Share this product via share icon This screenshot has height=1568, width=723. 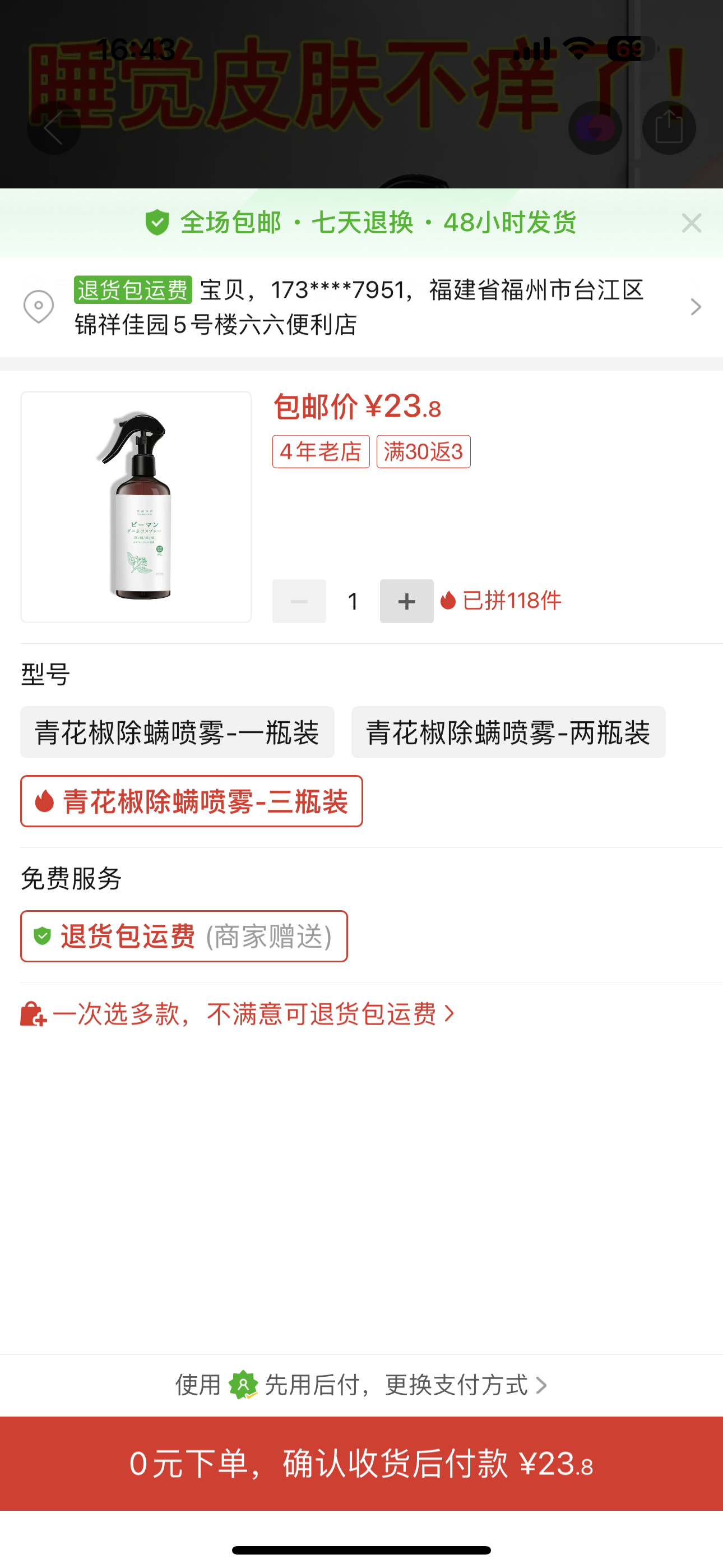pyautogui.click(x=669, y=128)
